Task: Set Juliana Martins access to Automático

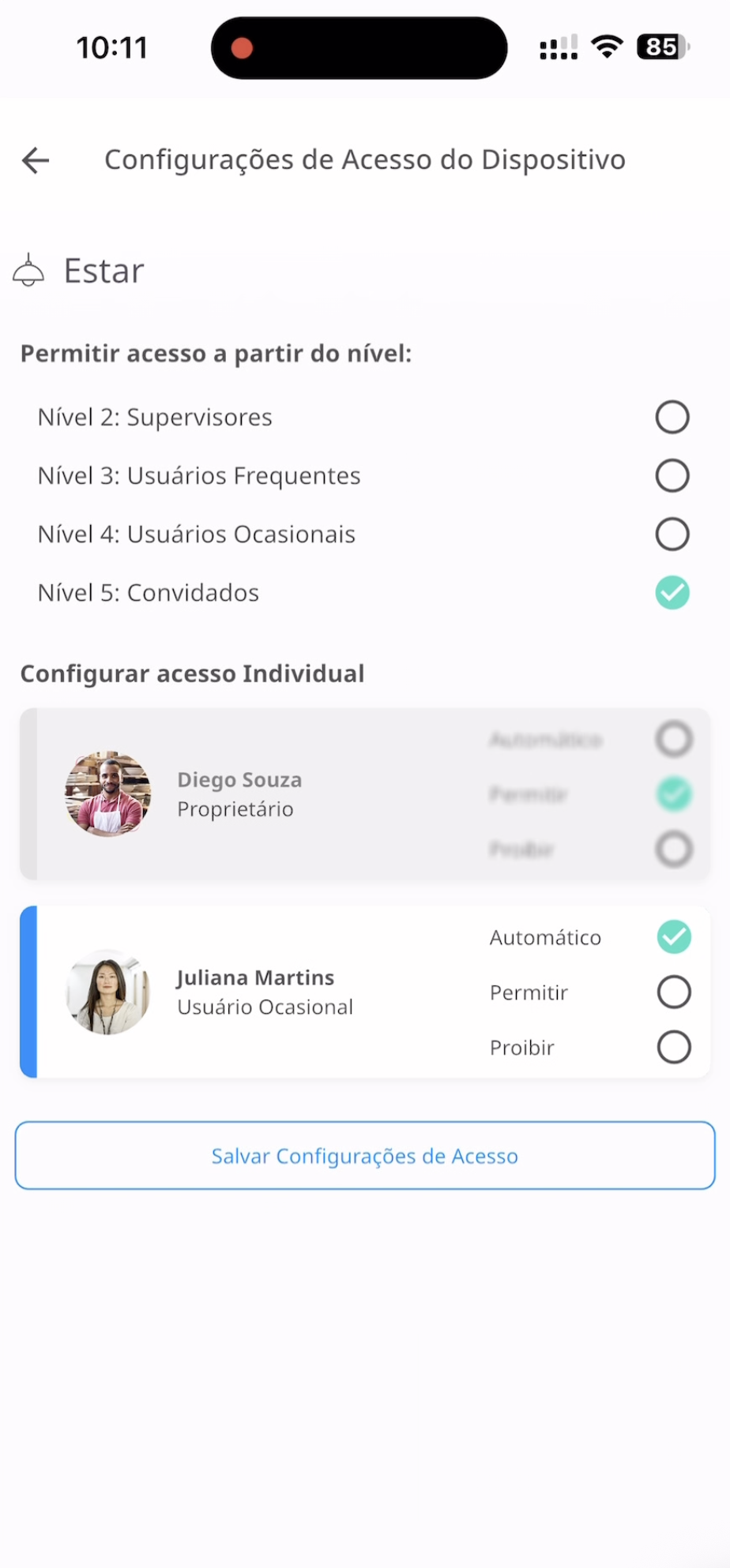Action: coord(673,937)
